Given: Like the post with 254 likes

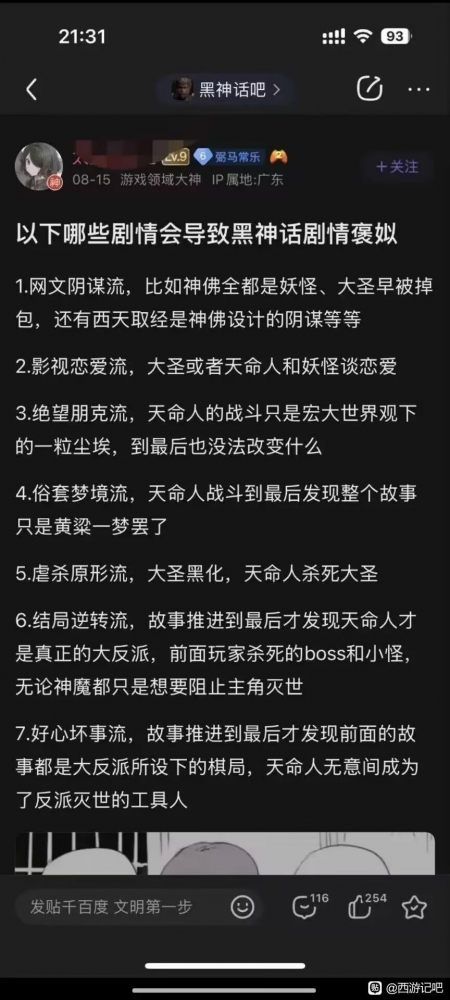Looking at the screenshot, I should tap(367, 906).
